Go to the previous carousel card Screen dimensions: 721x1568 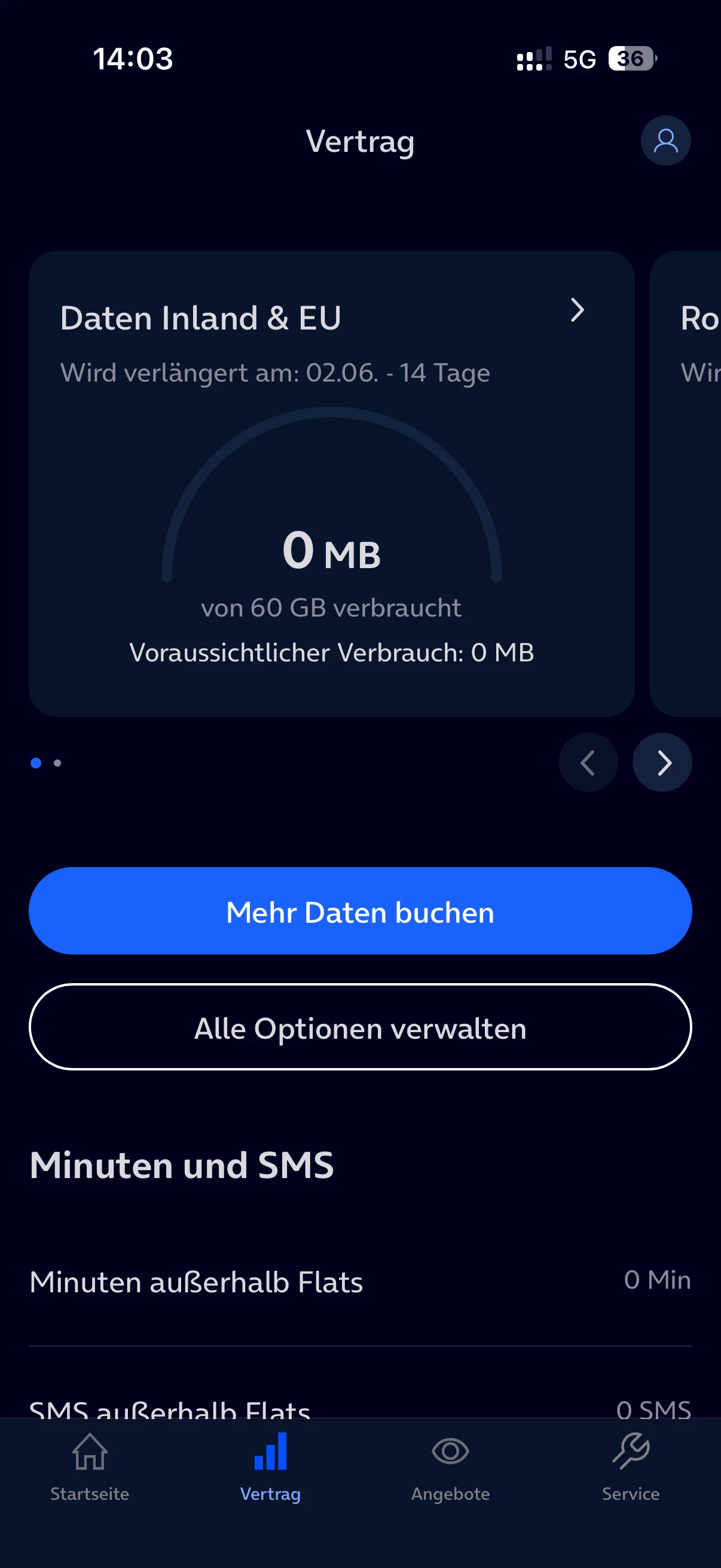(588, 762)
